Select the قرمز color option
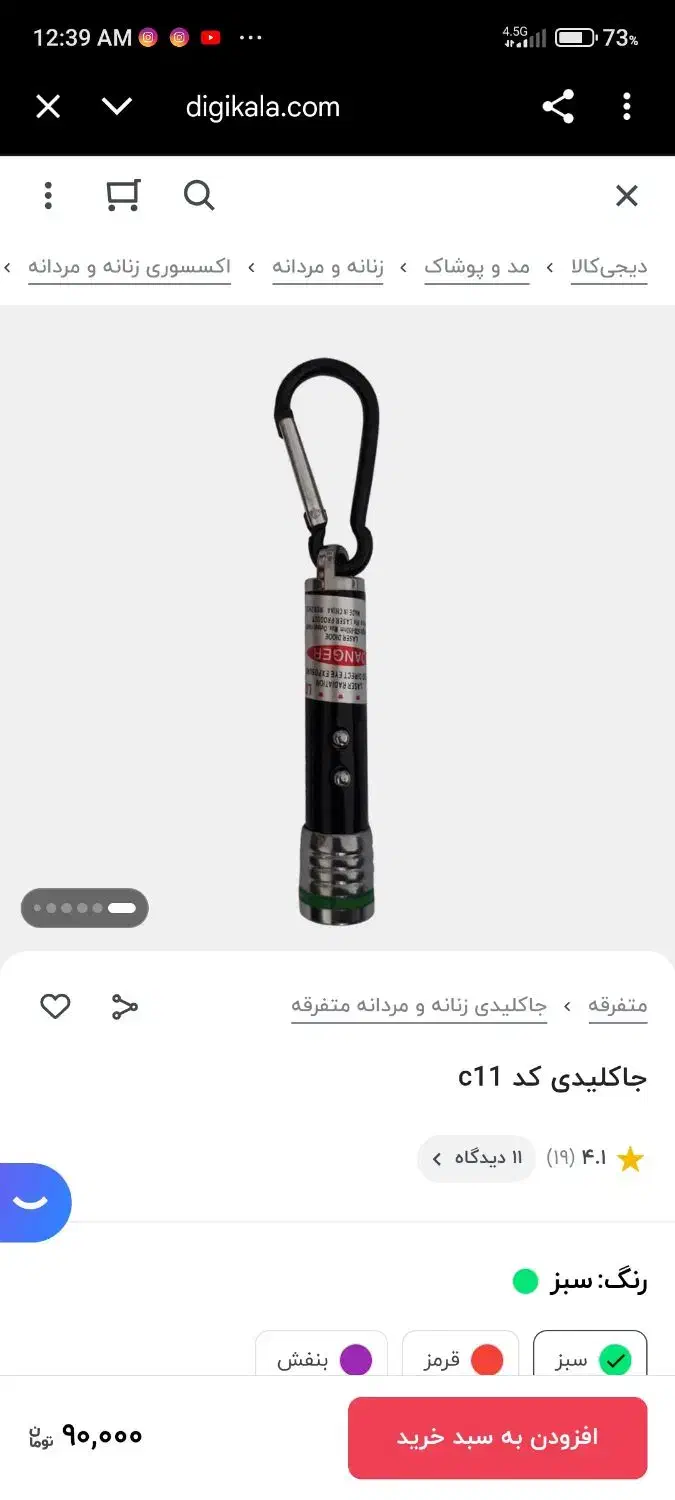Image resolution: width=675 pixels, height=1500 pixels. [x=460, y=1360]
